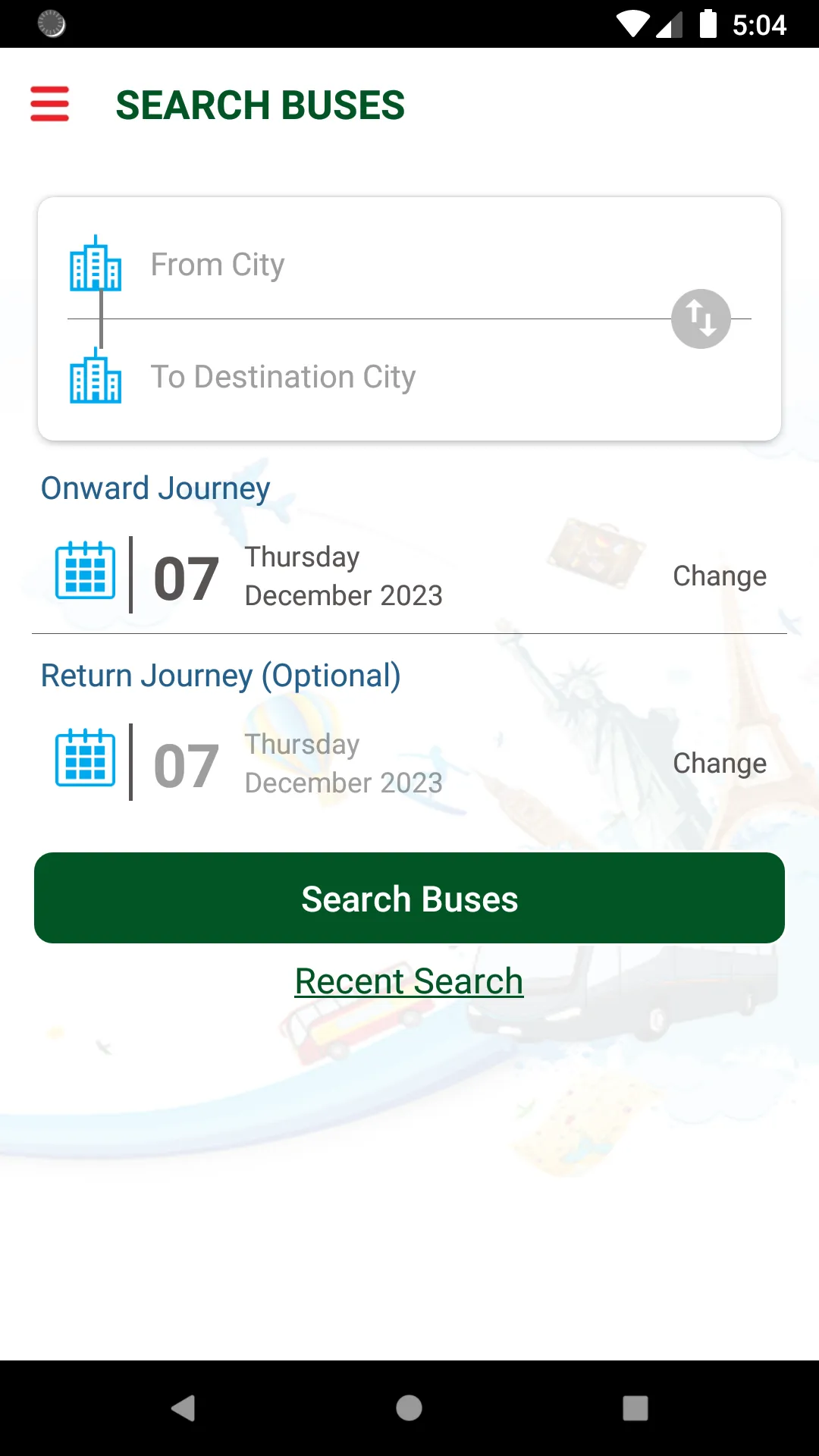This screenshot has height=1456, width=819.
Task: Go to the device home screen
Action: (x=409, y=1408)
